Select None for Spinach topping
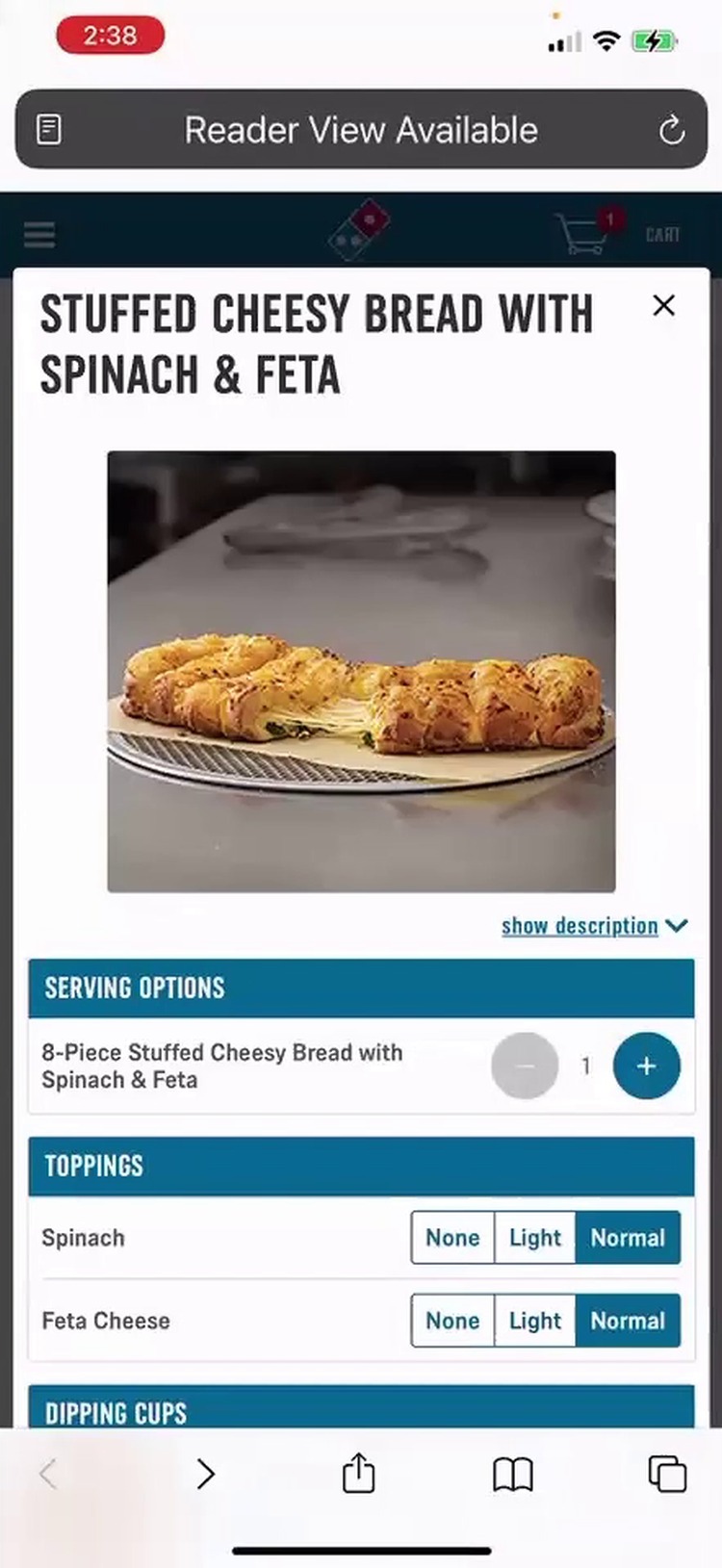 (x=452, y=1238)
